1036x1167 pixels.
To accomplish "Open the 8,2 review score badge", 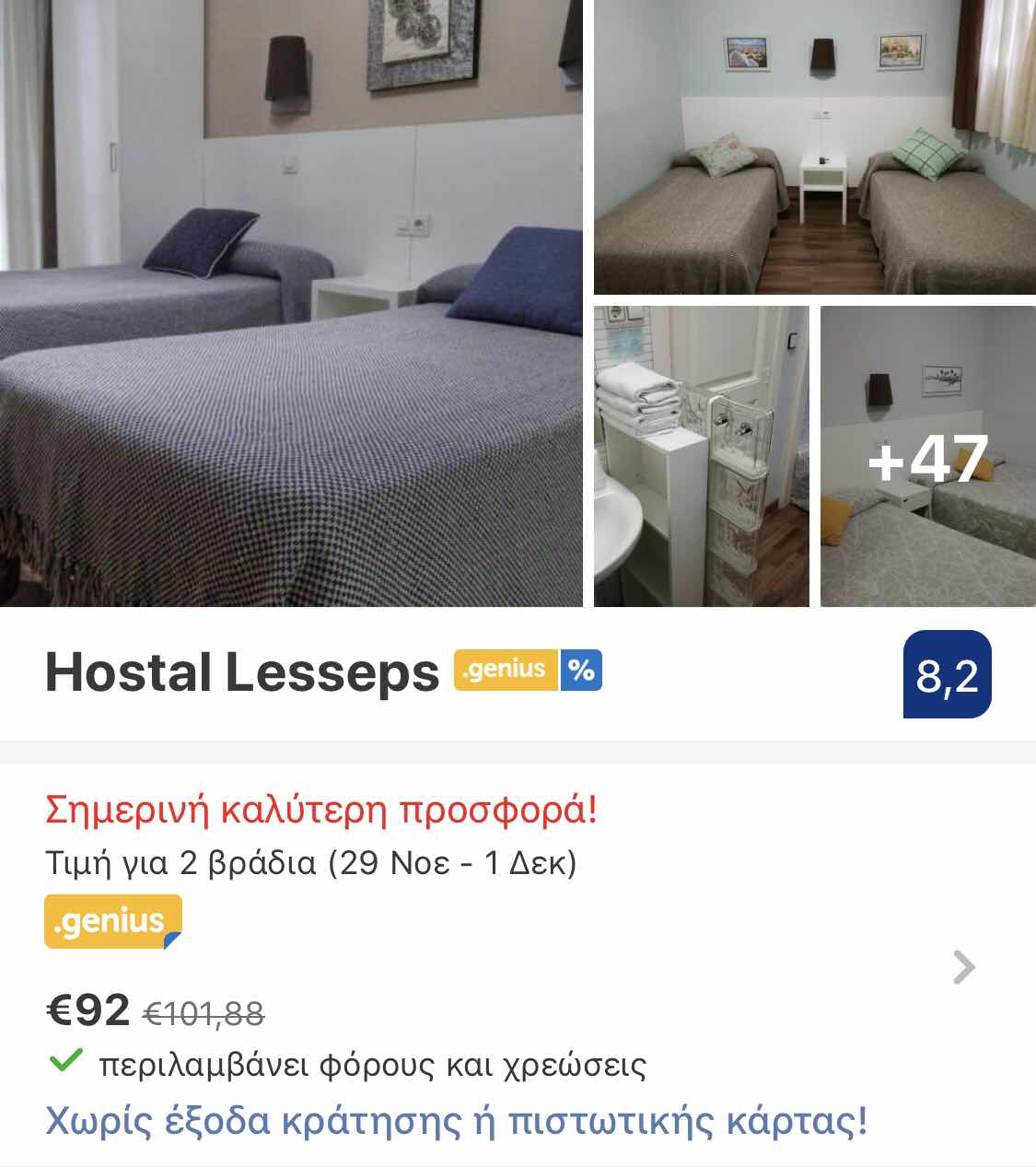I will tap(947, 675).
